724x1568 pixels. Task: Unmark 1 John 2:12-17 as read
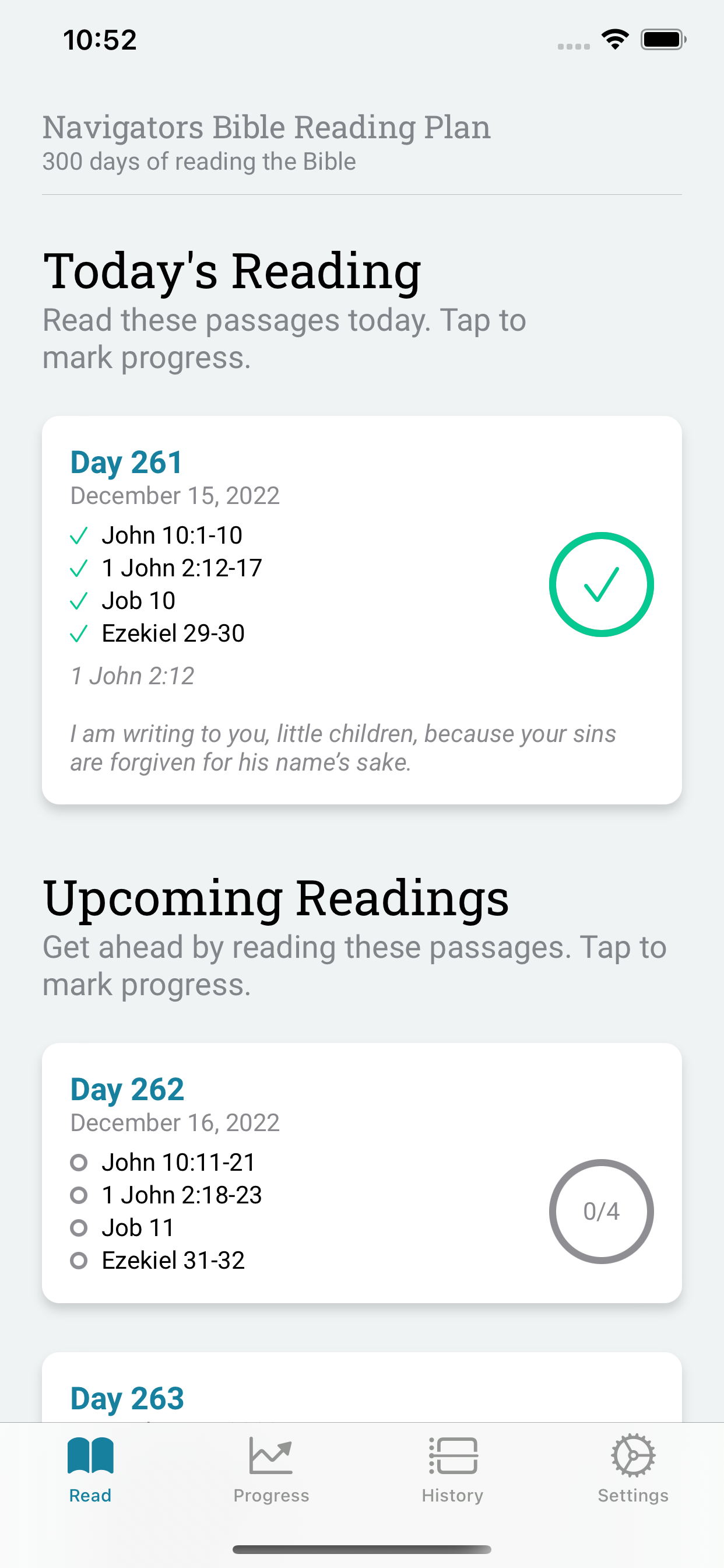[79, 568]
